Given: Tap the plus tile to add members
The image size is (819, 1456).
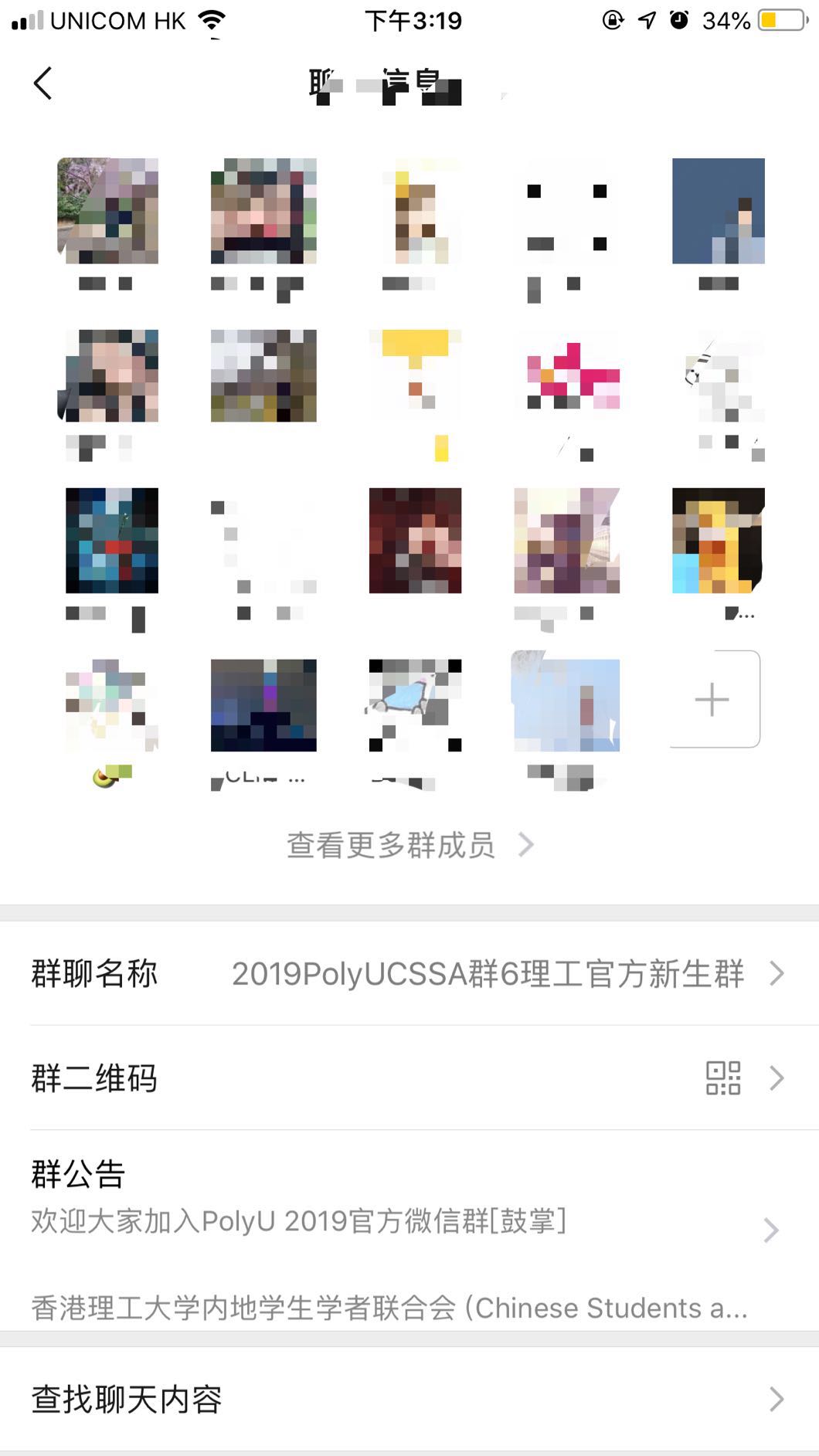Looking at the screenshot, I should [x=712, y=700].
